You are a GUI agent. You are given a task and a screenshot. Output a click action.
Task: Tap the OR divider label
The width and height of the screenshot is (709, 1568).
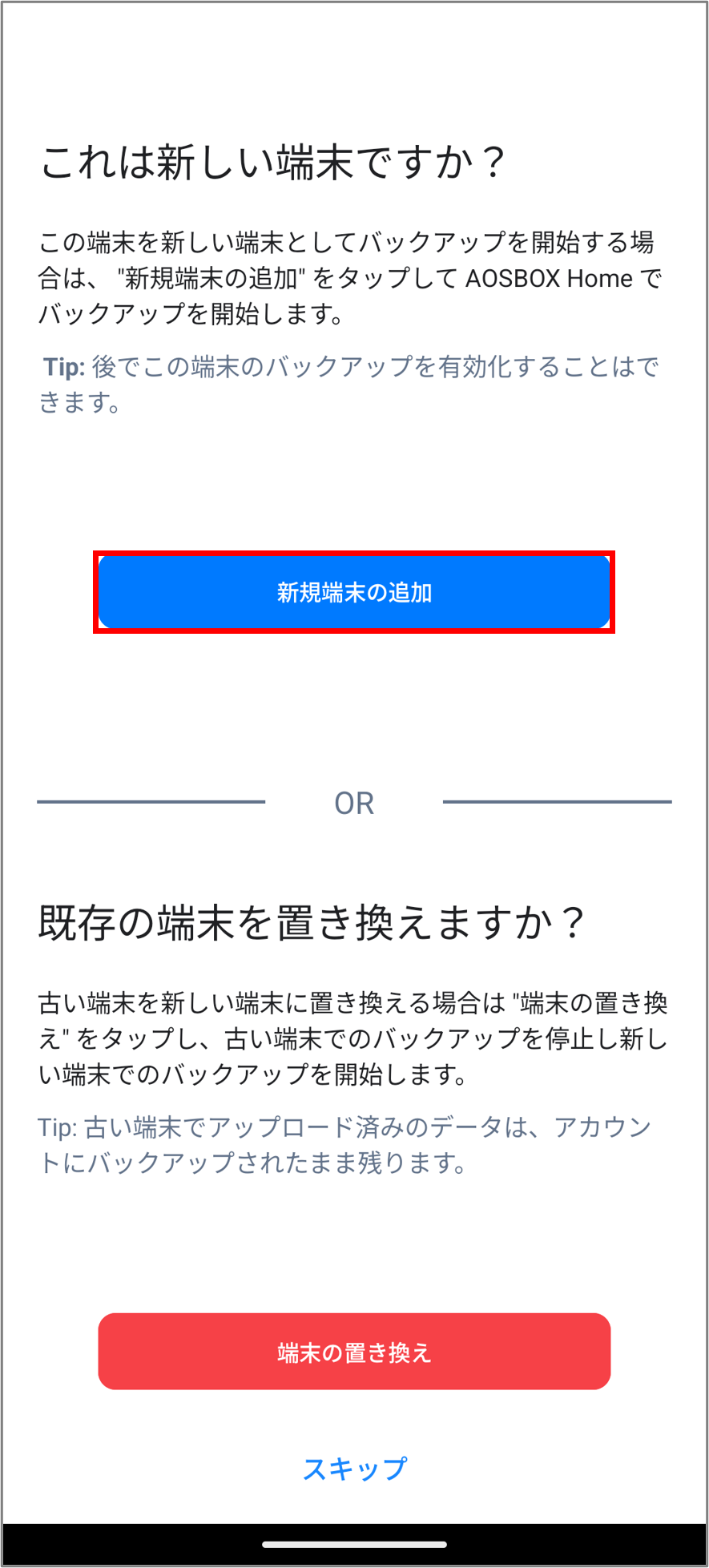pyautogui.click(x=354, y=802)
